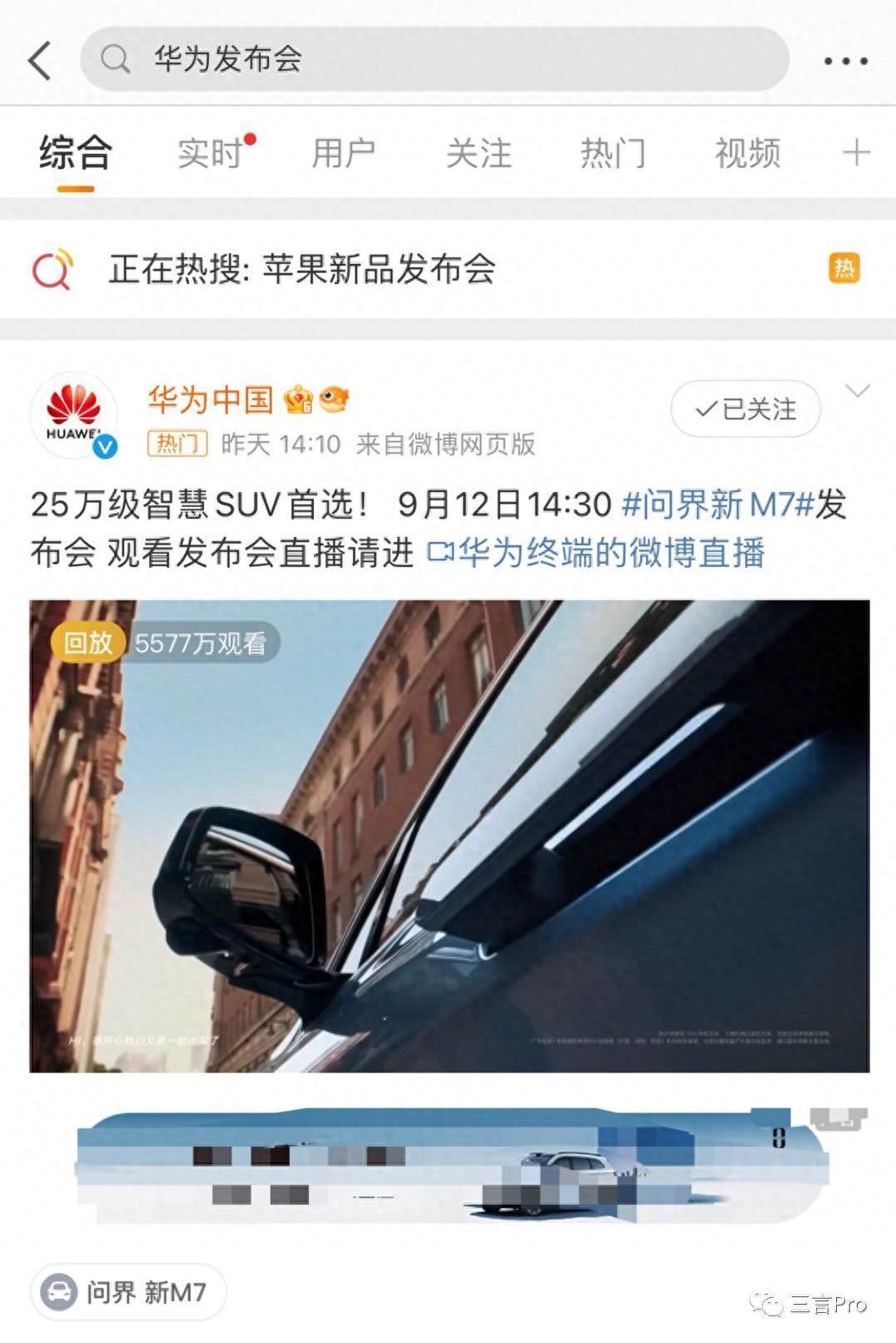The image size is (896, 1343).
Task: Open the 热门 tab
Action: pyautogui.click(x=613, y=154)
